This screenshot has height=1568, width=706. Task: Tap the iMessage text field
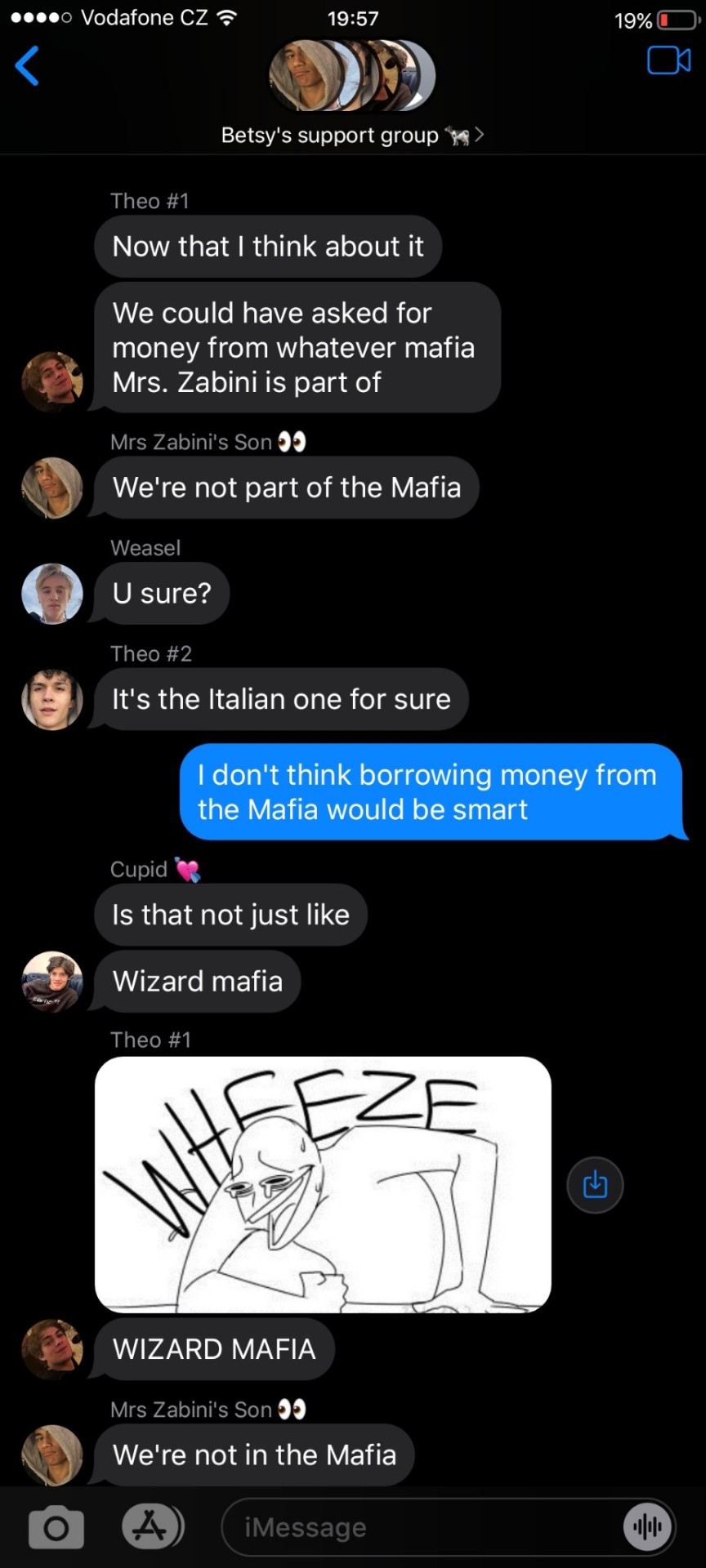pos(417,1527)
